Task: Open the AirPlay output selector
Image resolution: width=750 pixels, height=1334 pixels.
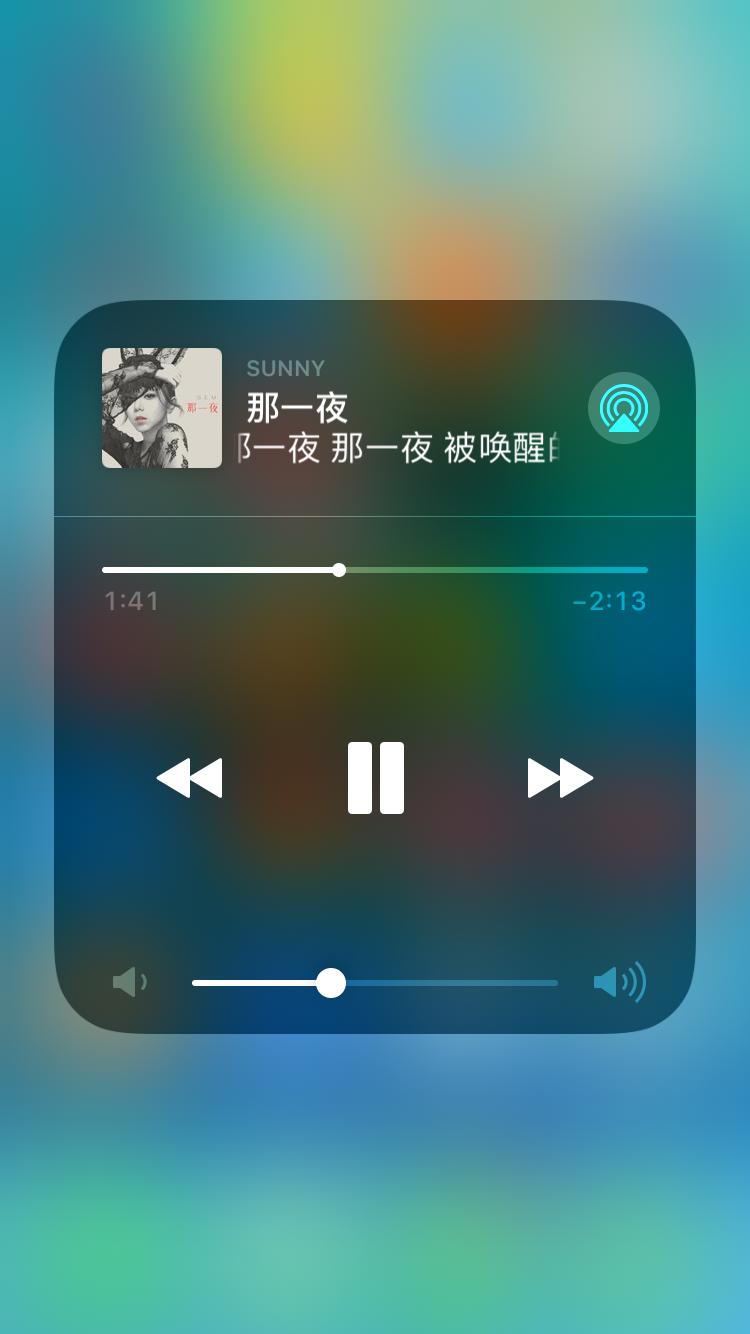Action: pos(623,408)
